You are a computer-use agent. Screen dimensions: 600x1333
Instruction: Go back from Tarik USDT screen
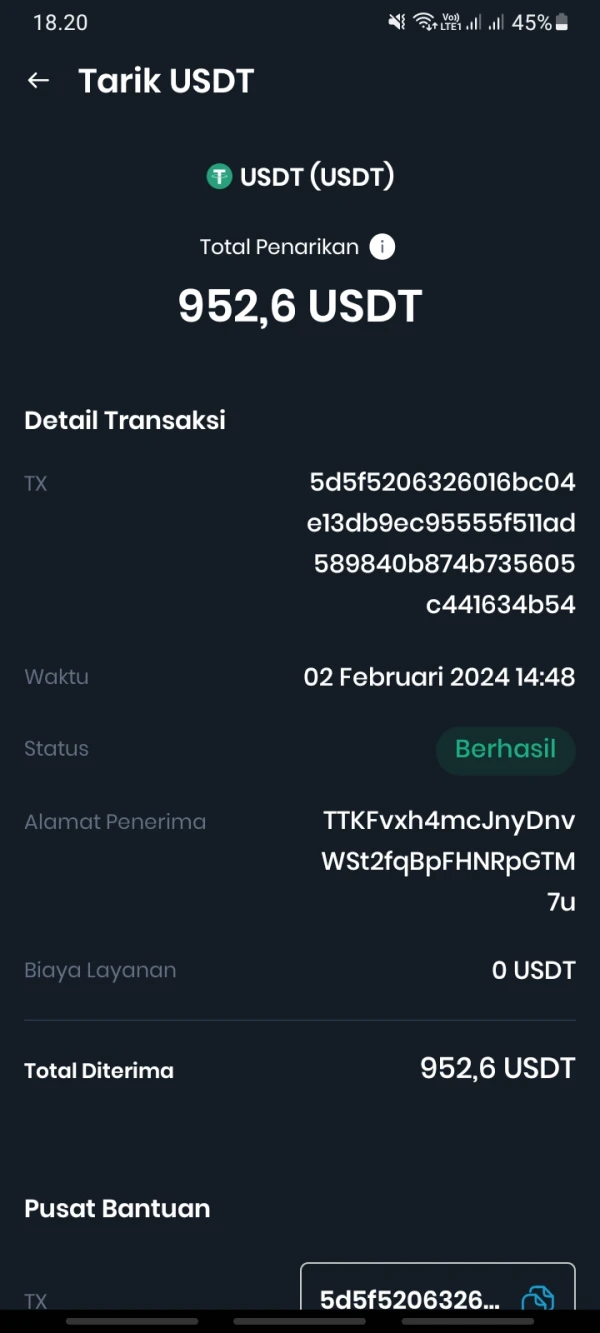click(38, 81)
